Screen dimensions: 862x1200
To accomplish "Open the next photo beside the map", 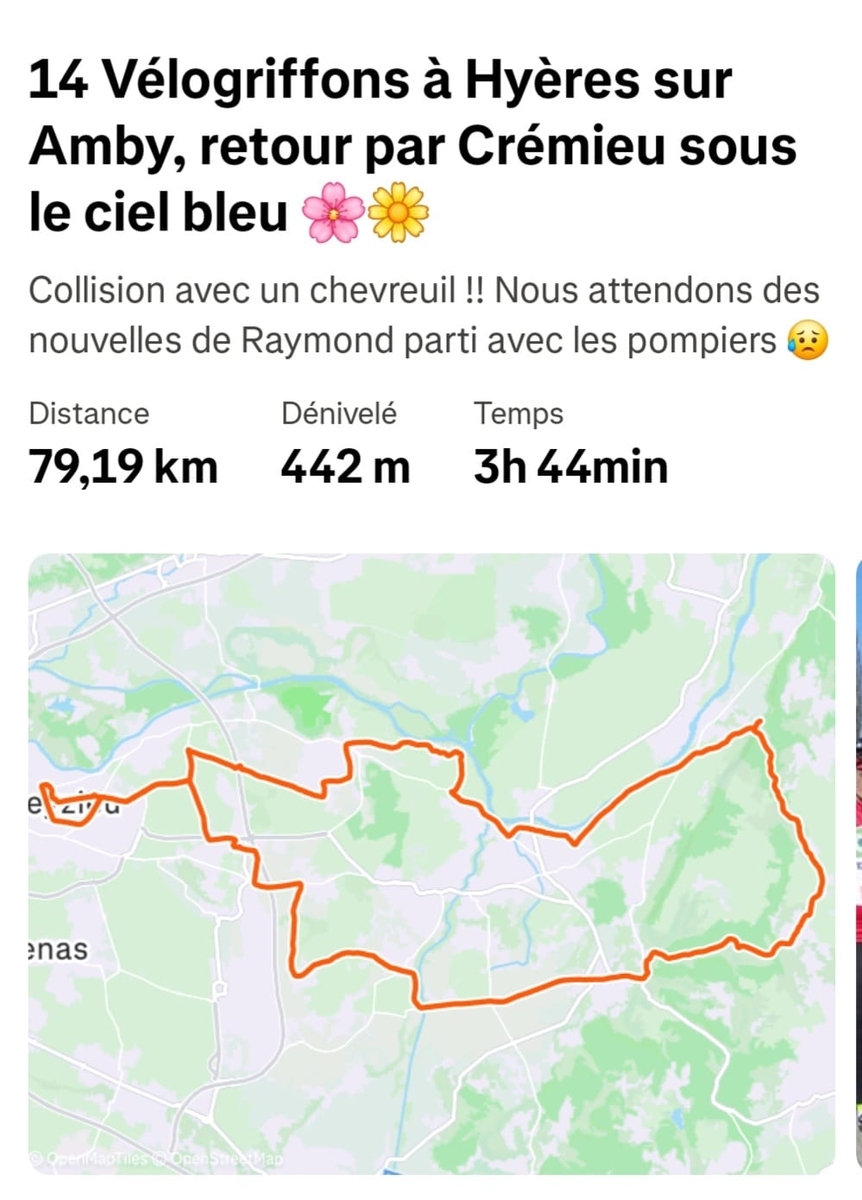I will tap(857, 860).
